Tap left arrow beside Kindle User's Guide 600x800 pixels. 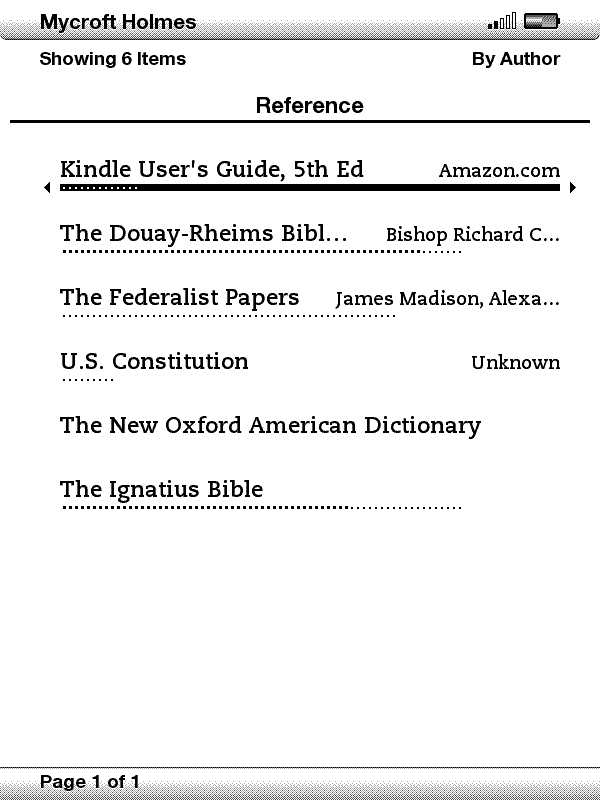point(47,188)
